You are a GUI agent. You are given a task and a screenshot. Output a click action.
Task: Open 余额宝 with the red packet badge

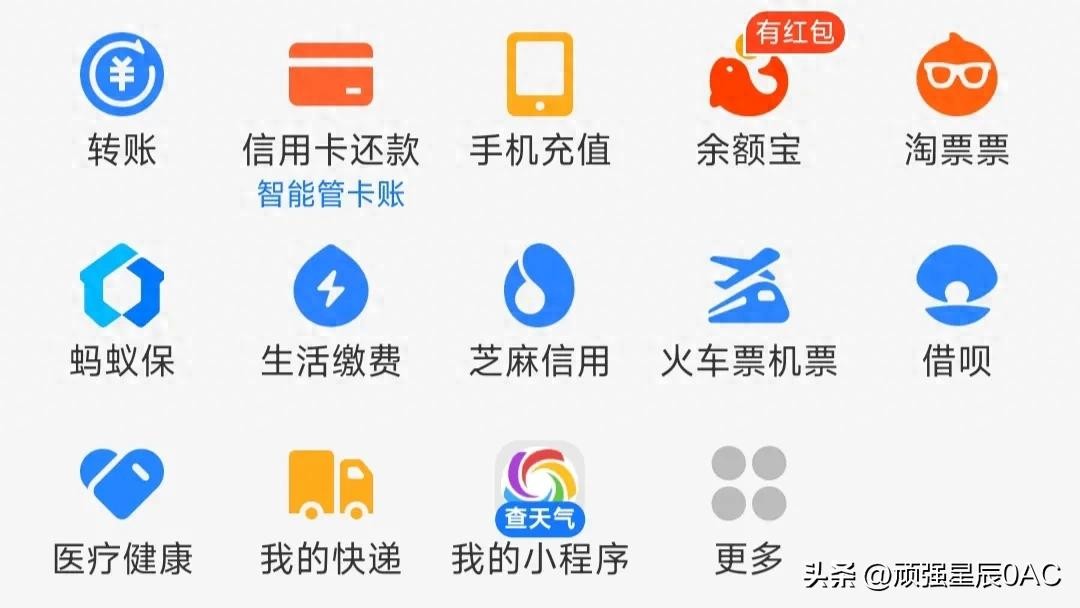tap(749, 77)
